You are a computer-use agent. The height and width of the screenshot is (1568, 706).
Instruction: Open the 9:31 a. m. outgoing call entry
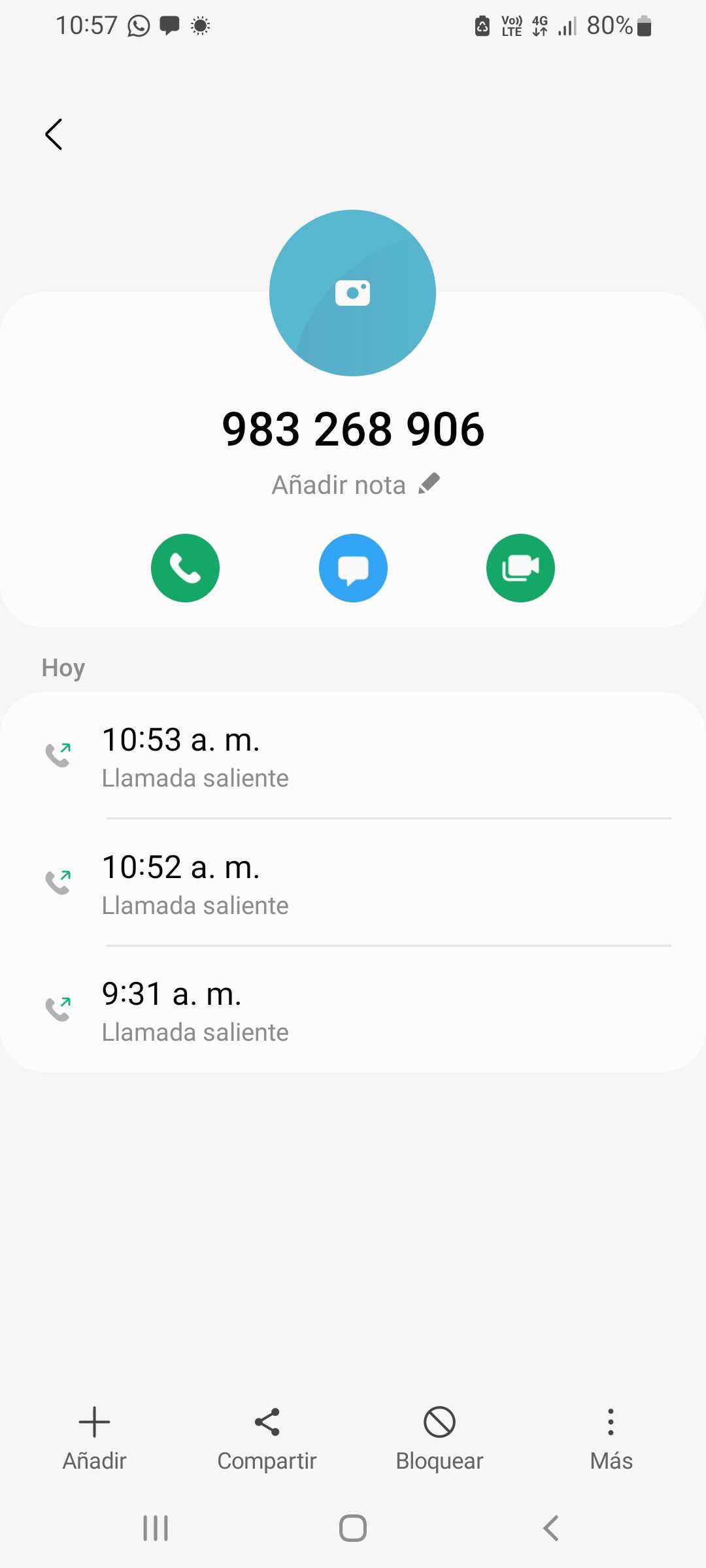pos(353,1011)
